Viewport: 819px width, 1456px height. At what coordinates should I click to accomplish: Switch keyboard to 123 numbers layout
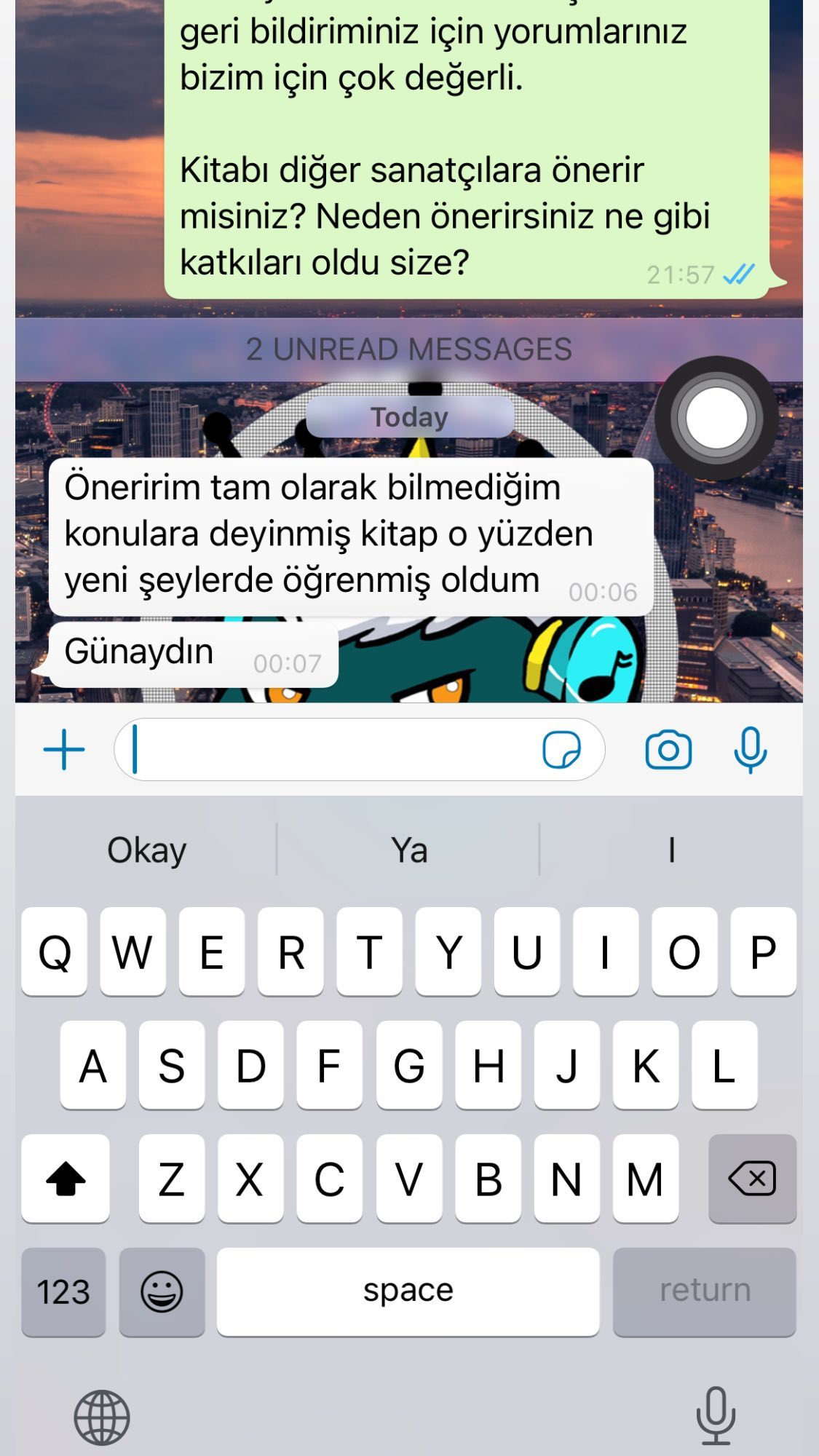click(x=63, y=1292)
